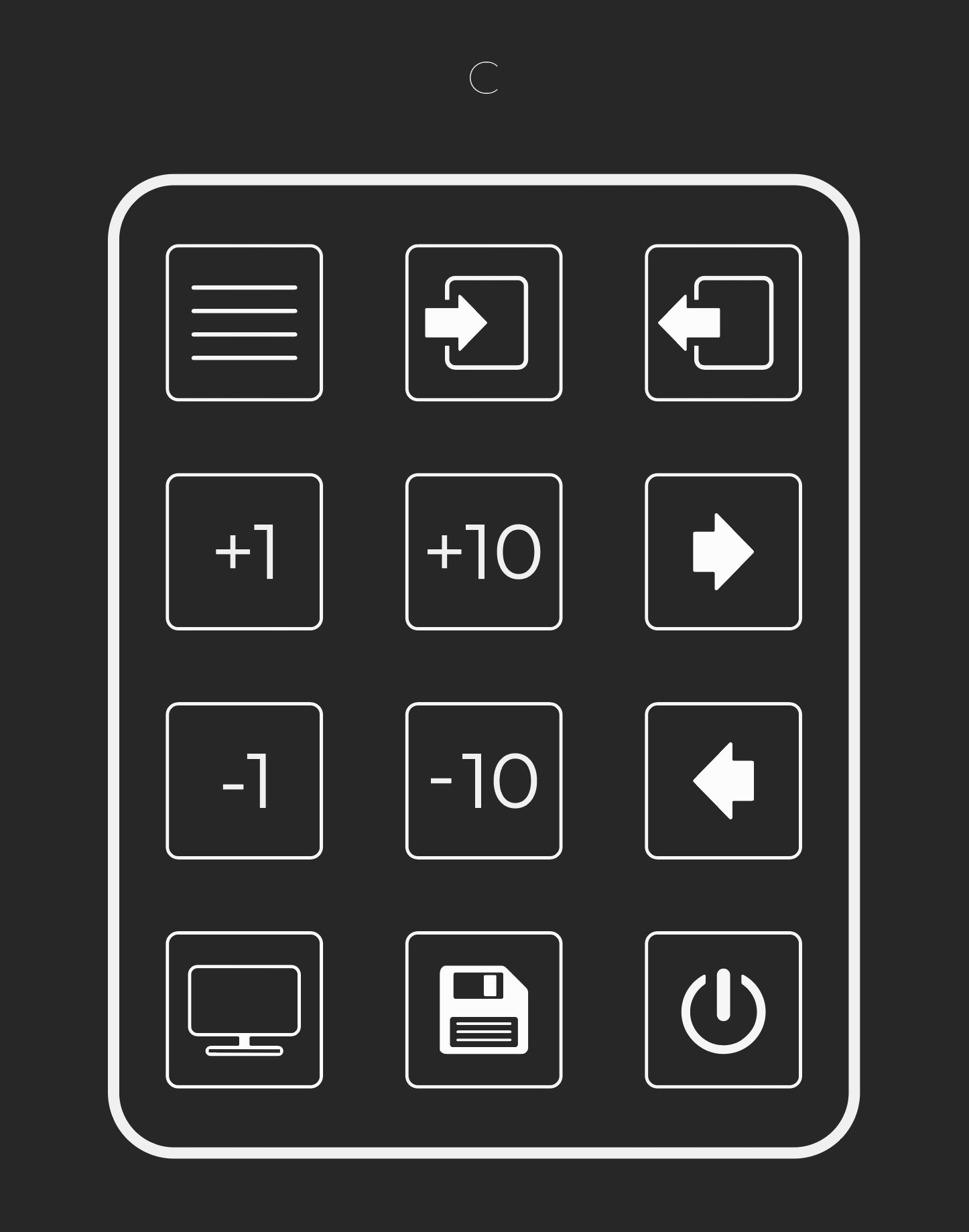This screenshot has width=969, height=1232.
Task: Tap the exit arrow-out icon
Action: [723, 323]
